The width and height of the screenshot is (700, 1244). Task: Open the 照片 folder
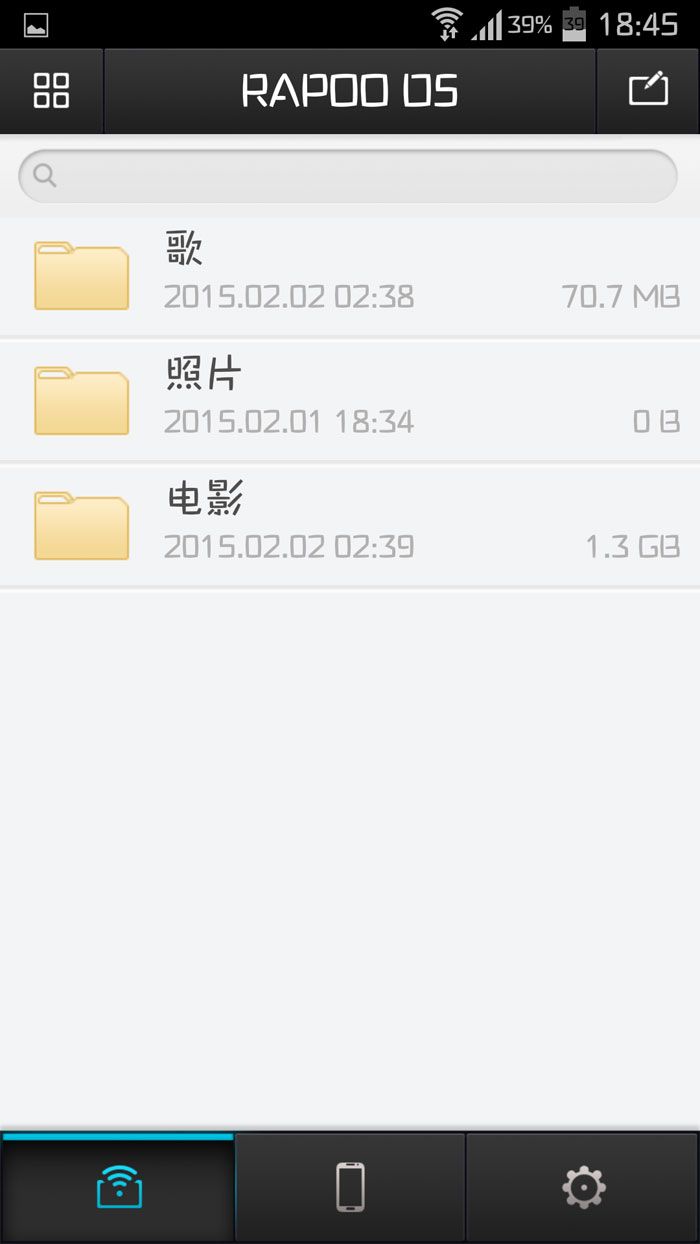(350, 399)
